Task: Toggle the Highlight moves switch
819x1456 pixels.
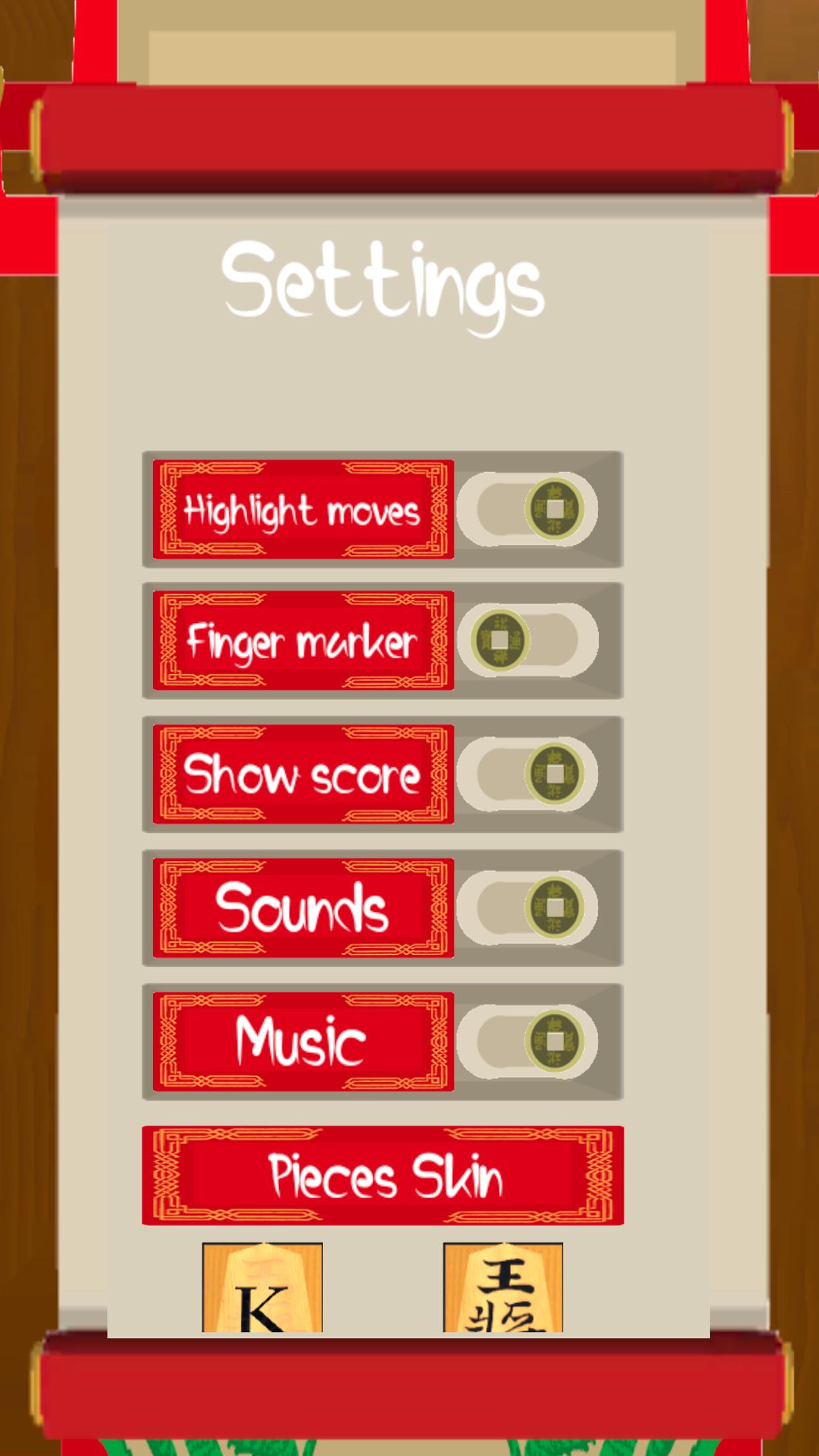Action: pos(528,509)
